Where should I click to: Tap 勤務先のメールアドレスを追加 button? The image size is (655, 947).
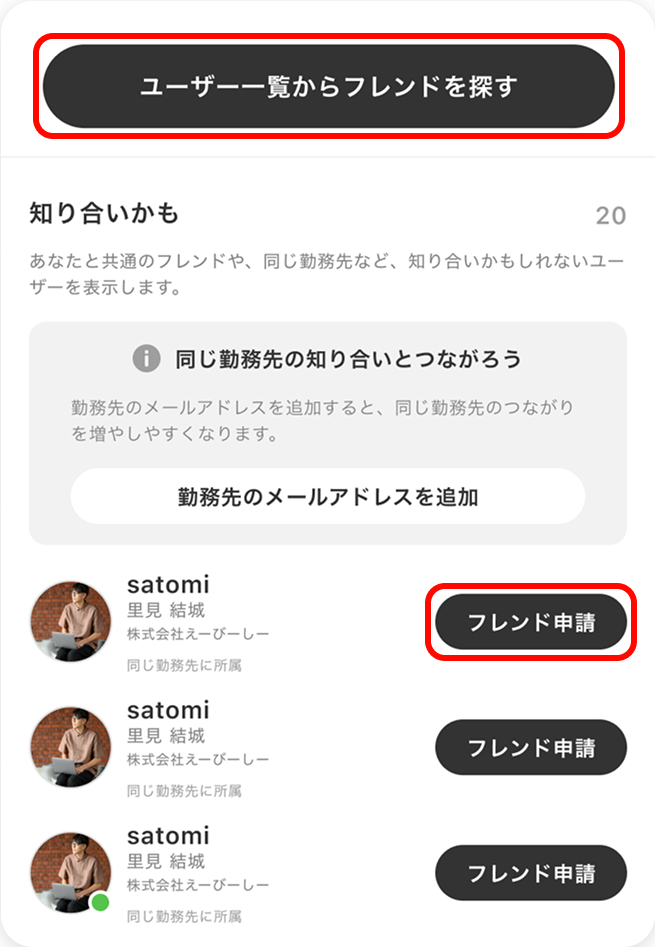click(328, 497)
